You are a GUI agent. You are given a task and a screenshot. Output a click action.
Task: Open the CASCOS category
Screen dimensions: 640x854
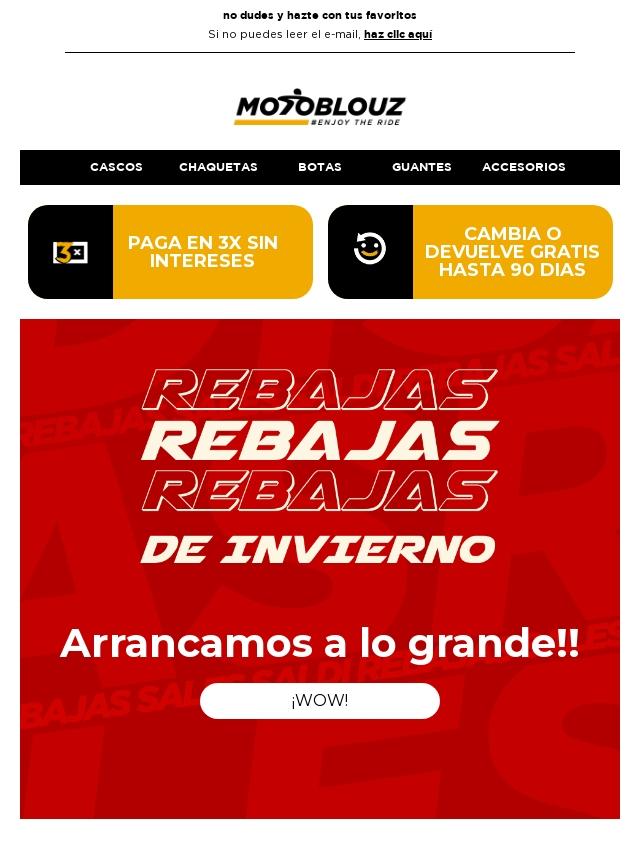(x=116, y=167)
